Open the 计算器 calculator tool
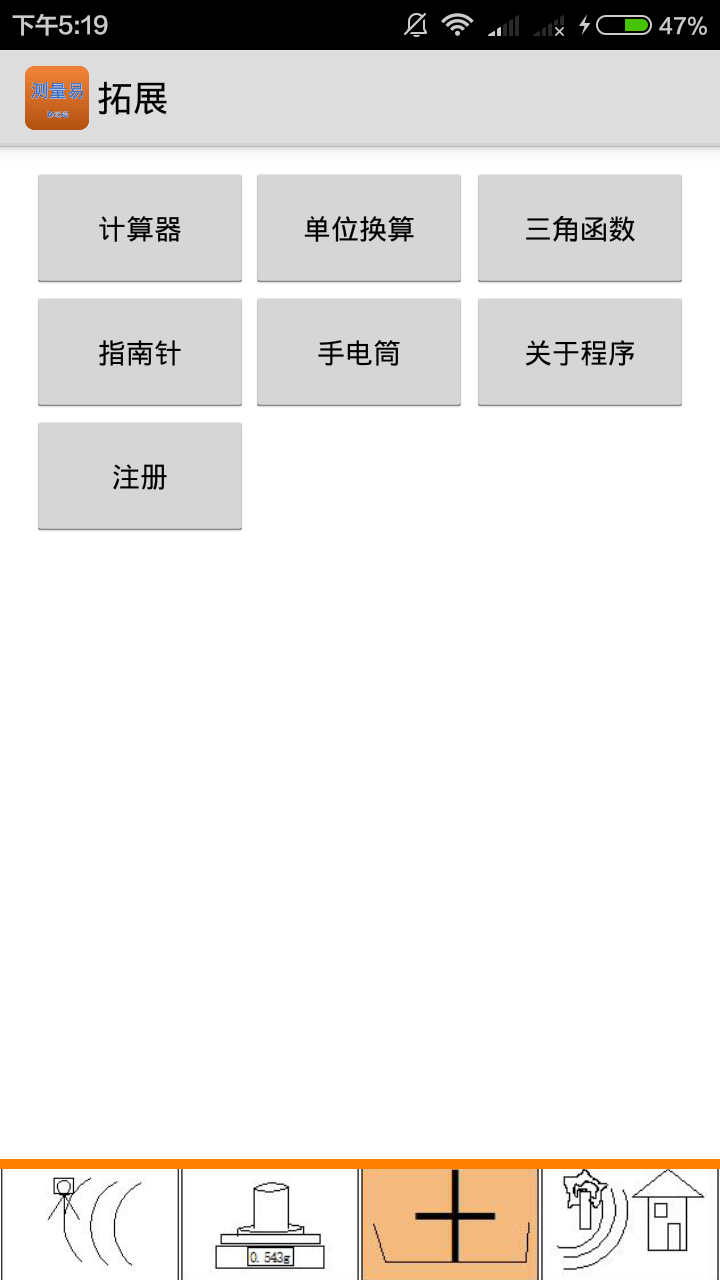This screenshot has height=1280, width=720. pos(140,228)
